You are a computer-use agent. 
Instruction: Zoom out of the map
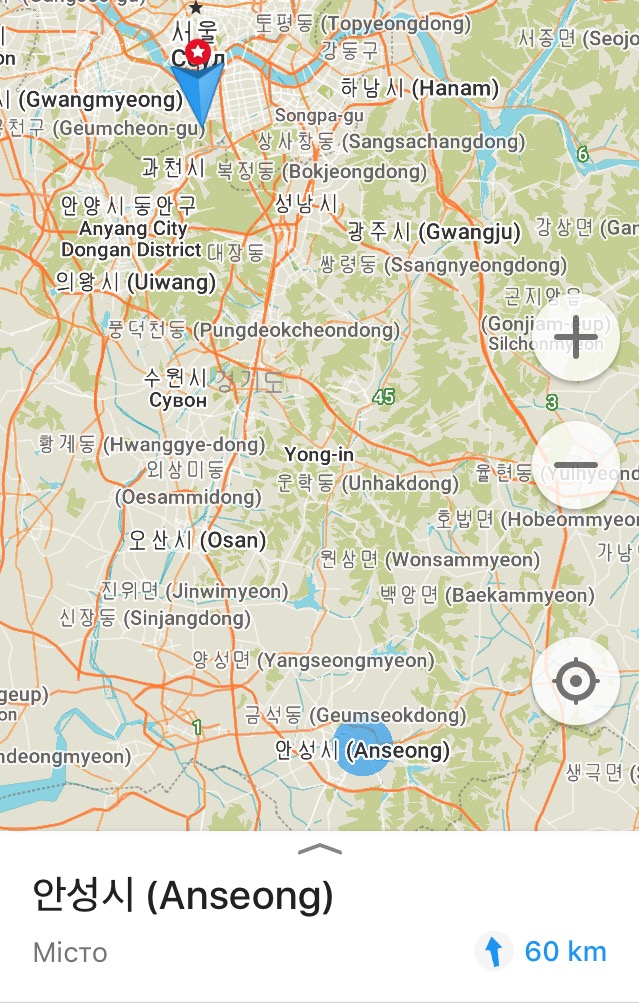coord(575,466)
